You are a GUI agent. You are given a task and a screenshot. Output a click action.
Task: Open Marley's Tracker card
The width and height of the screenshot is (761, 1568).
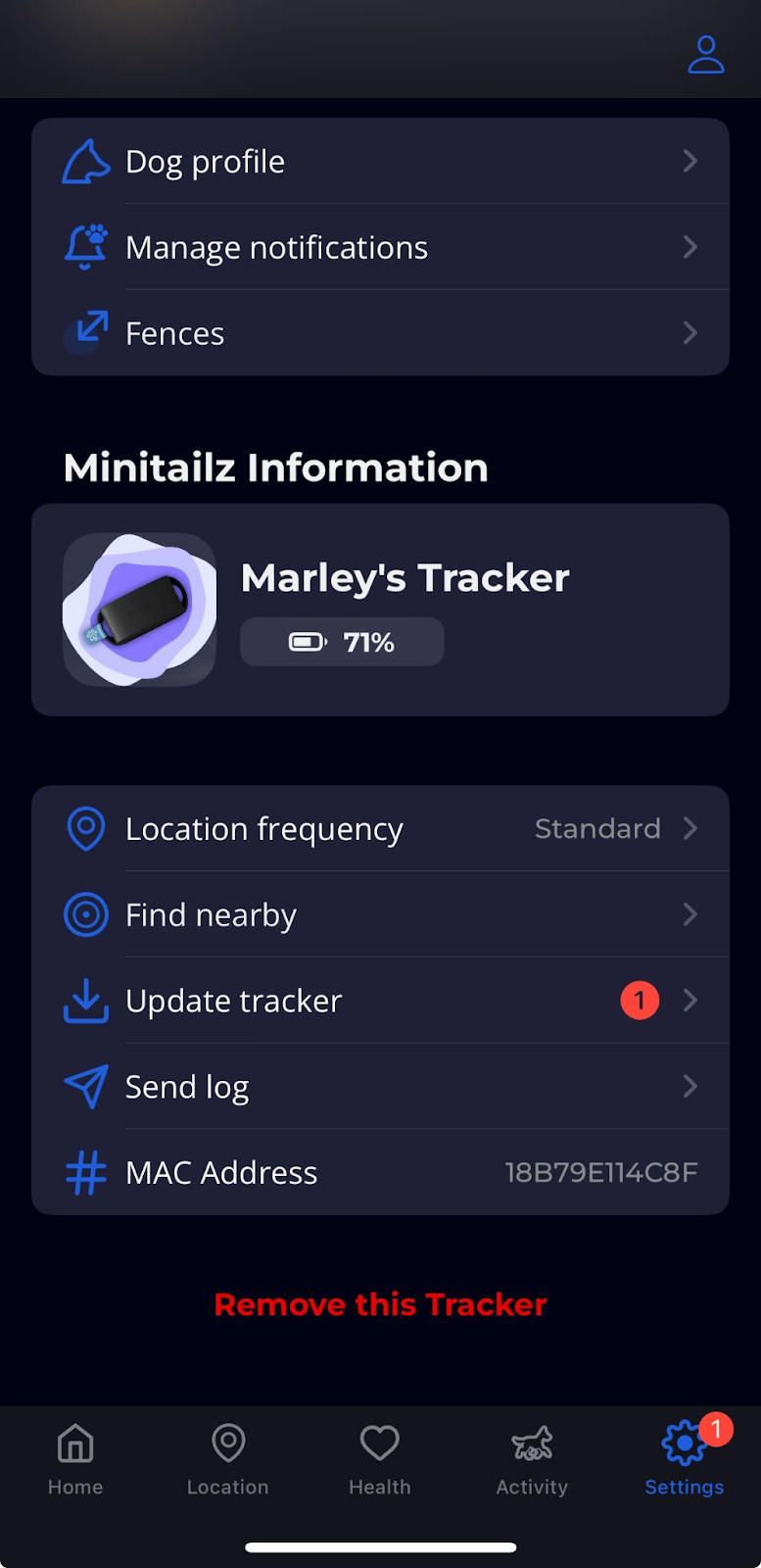coord(380,610)
